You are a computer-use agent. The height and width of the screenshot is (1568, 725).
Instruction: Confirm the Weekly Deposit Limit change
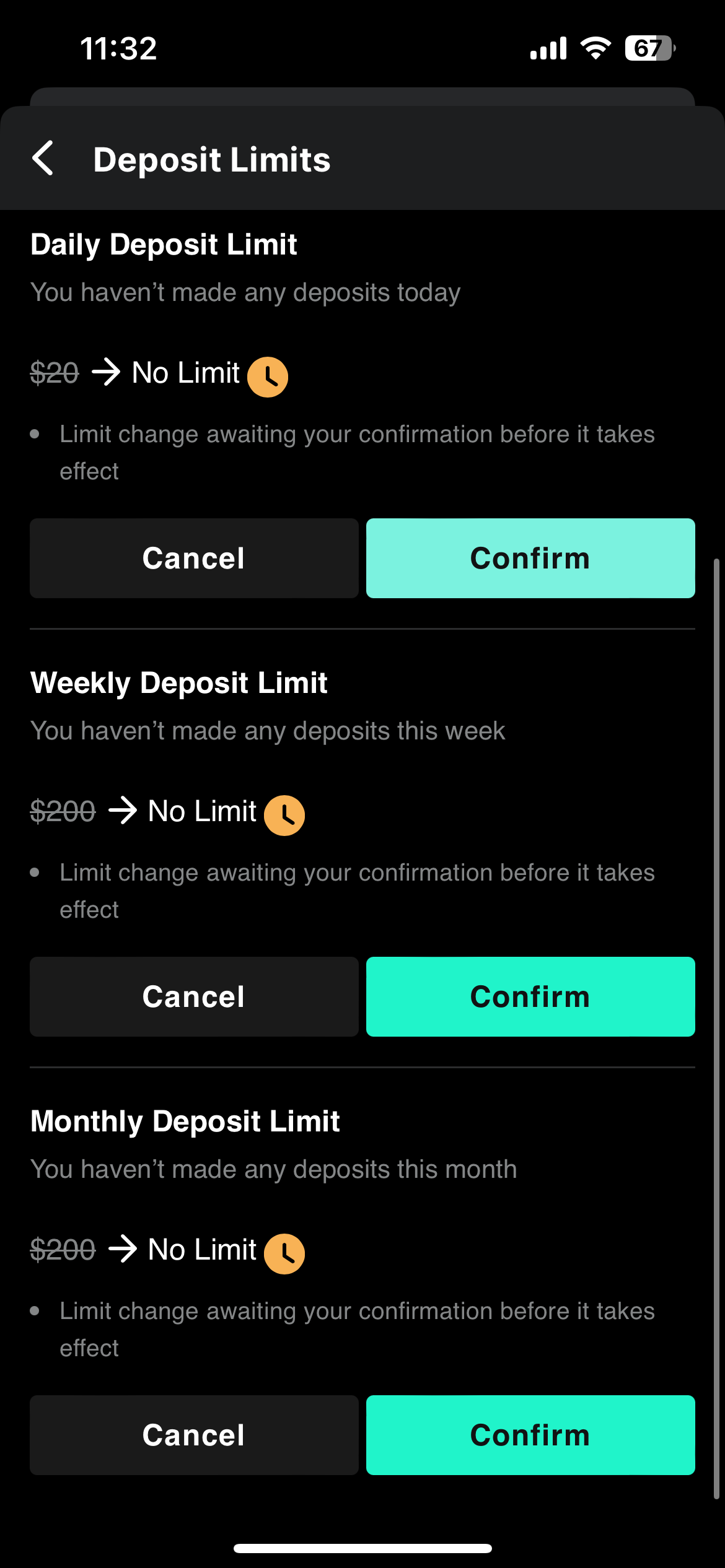530,996
